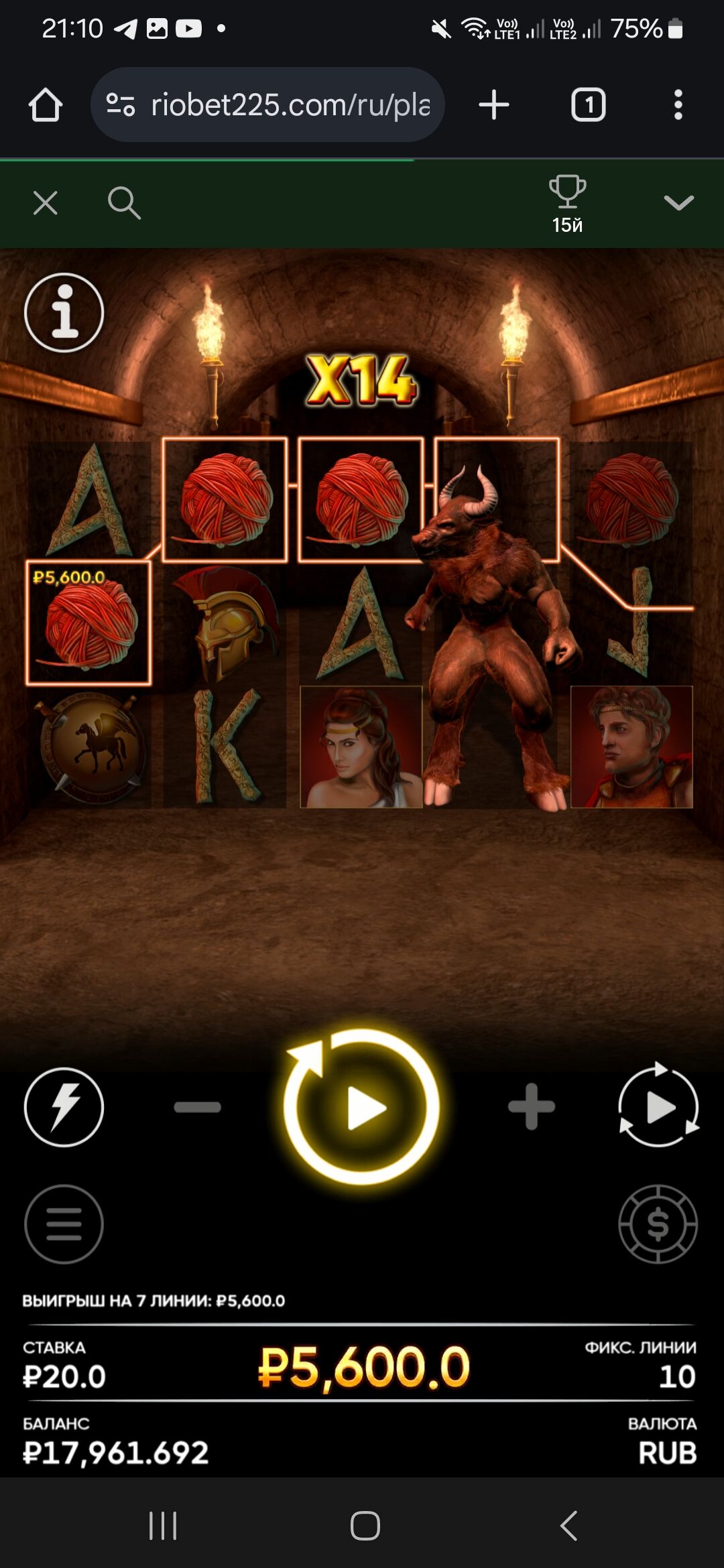
Task: Open the casino game search
Action: 124,202
